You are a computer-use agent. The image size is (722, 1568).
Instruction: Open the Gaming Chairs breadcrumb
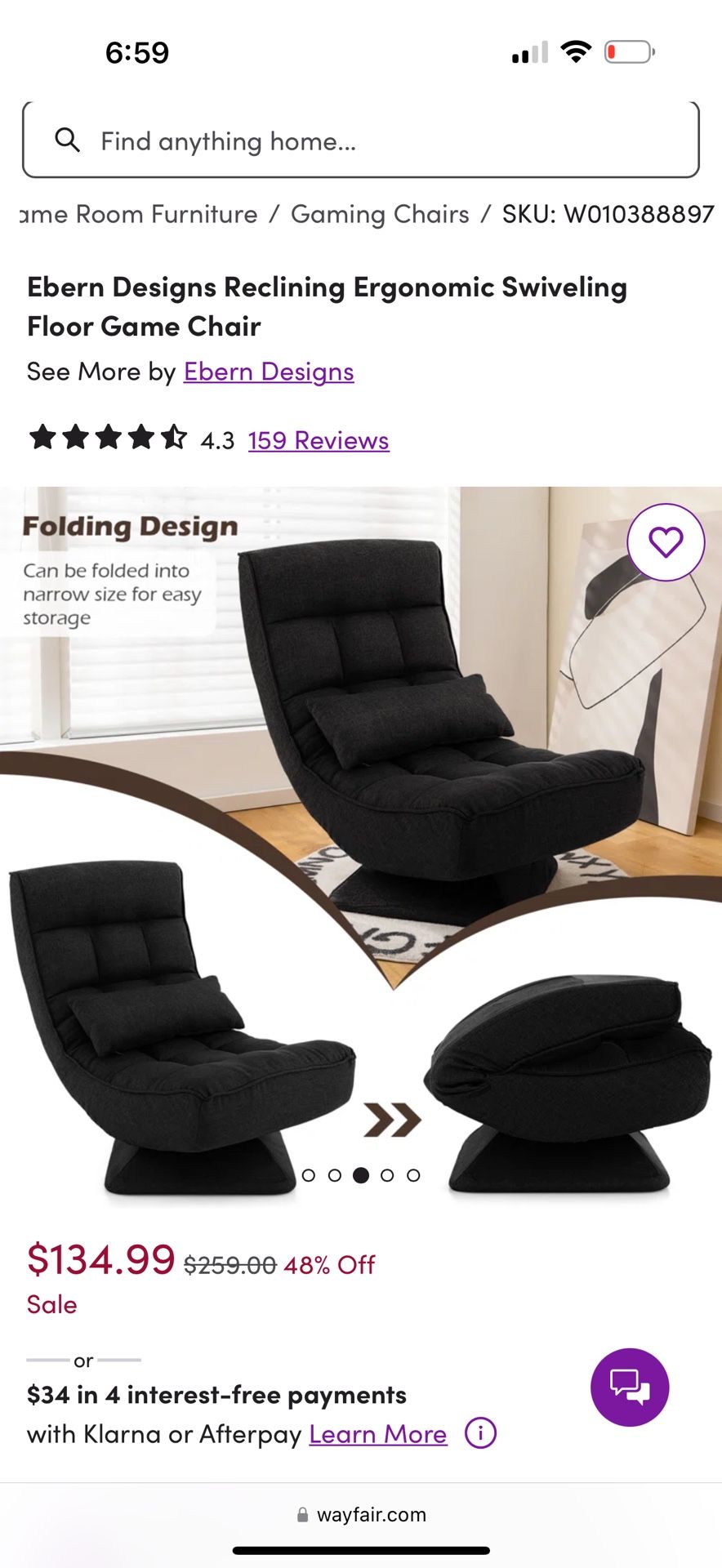[381, 214]
